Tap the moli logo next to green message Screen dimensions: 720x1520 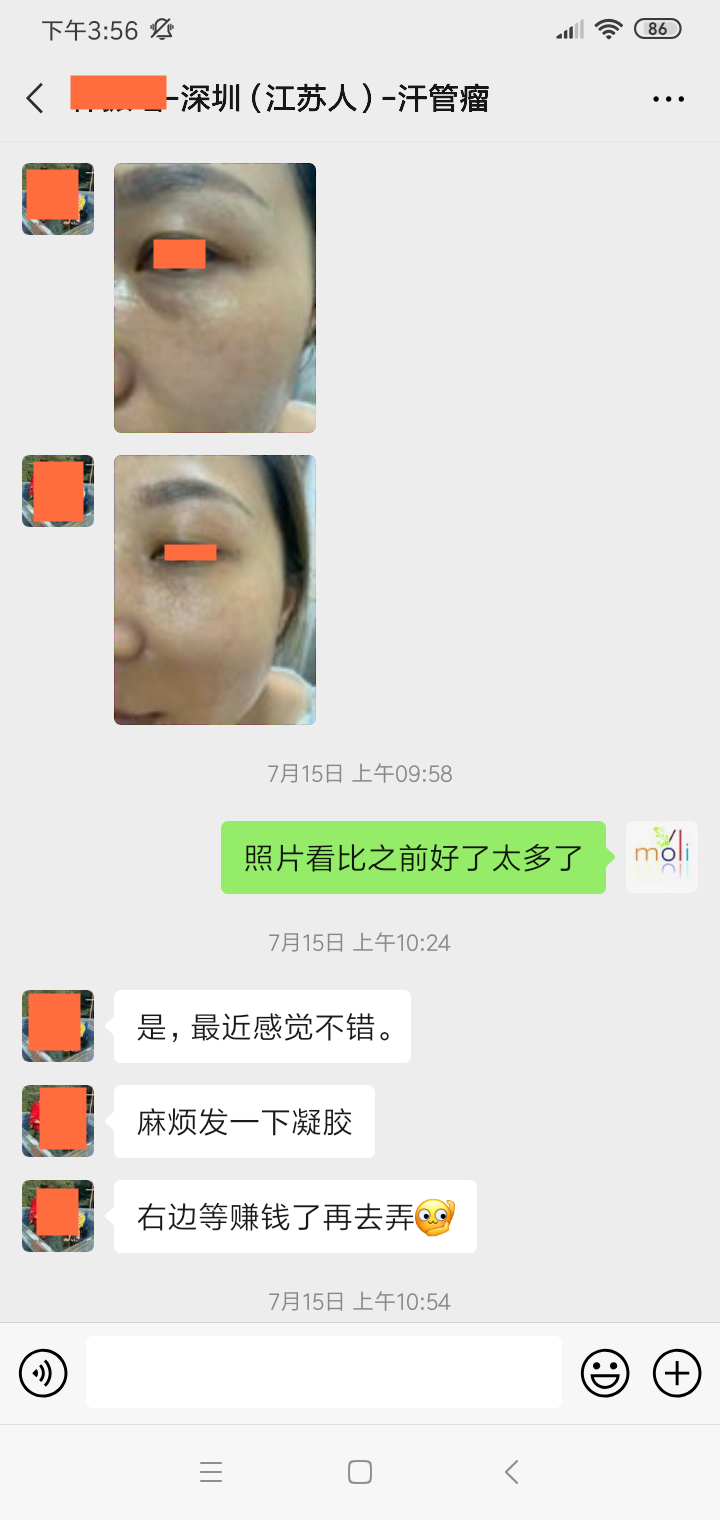click(x=661, y=857)
